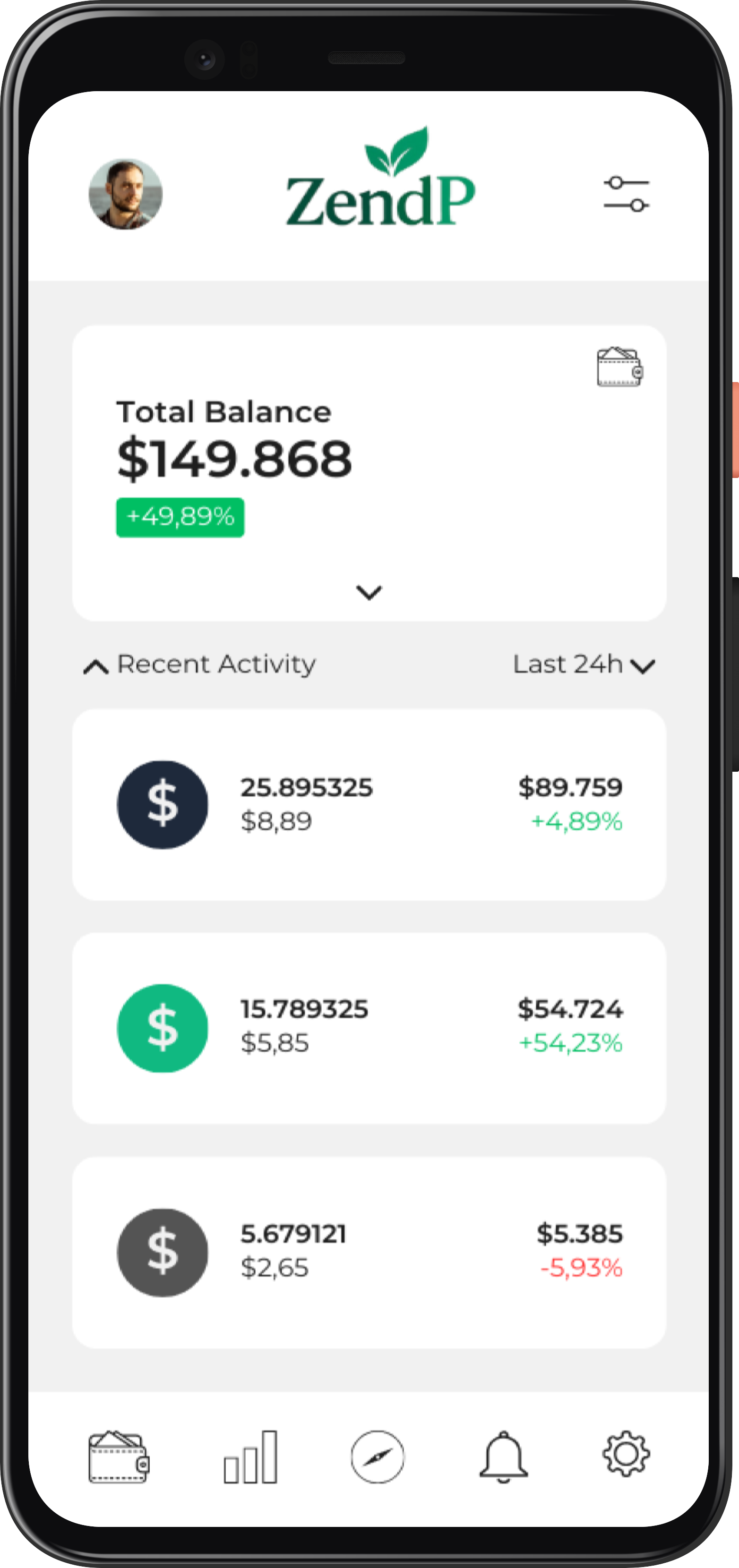
Task: Open the filter sliders settings
Action: (x=626, y=194)
